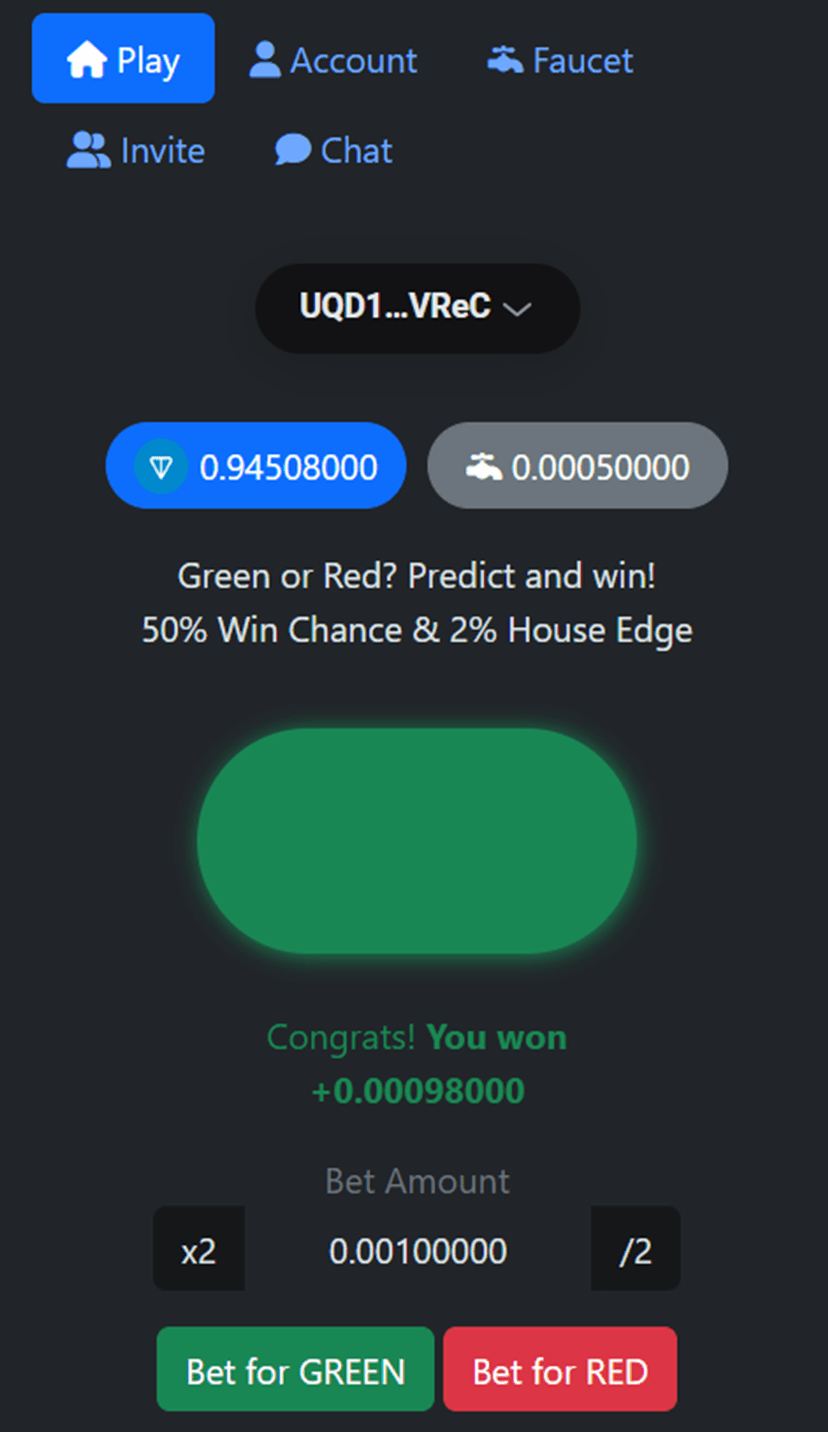Open the Invite tab

coord(136,150)
